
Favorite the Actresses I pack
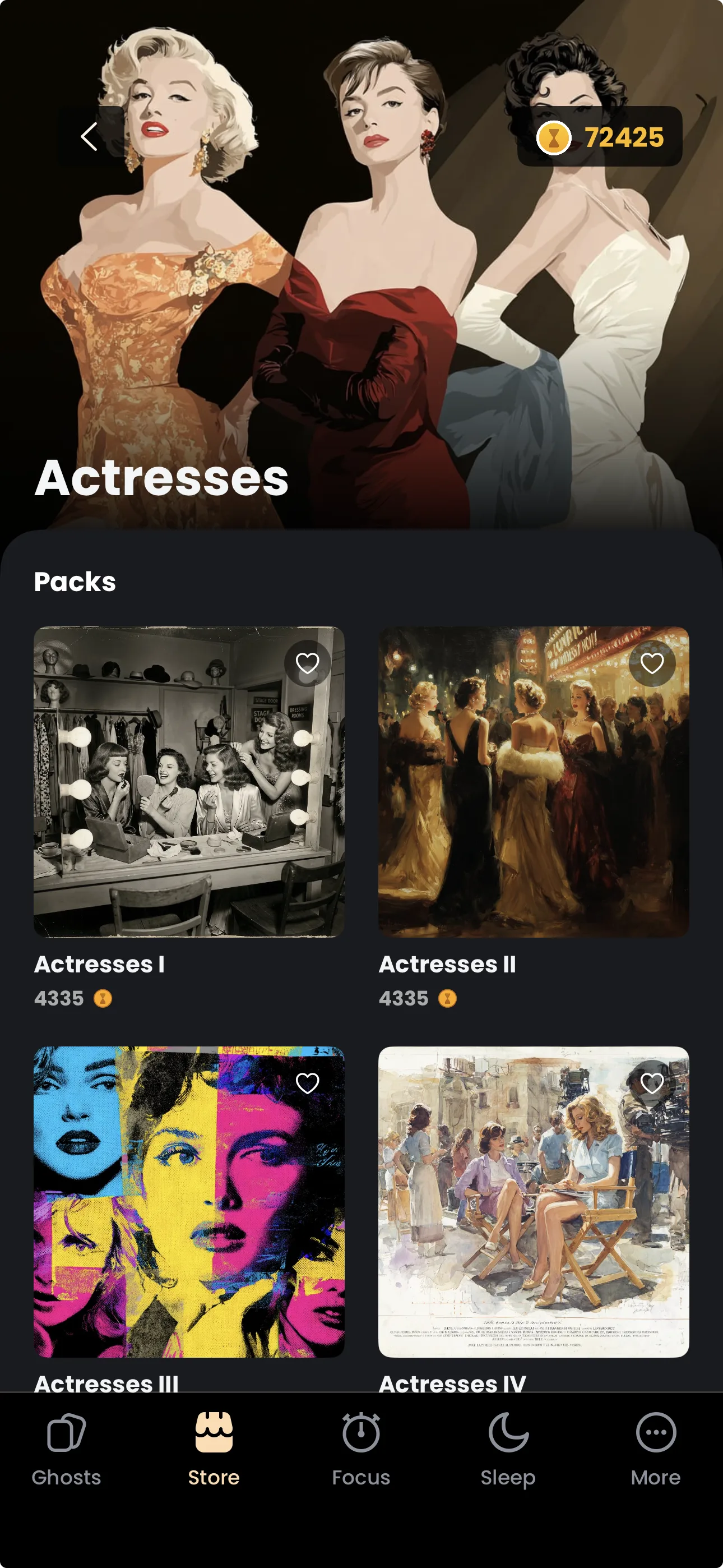tap(307, 663)
